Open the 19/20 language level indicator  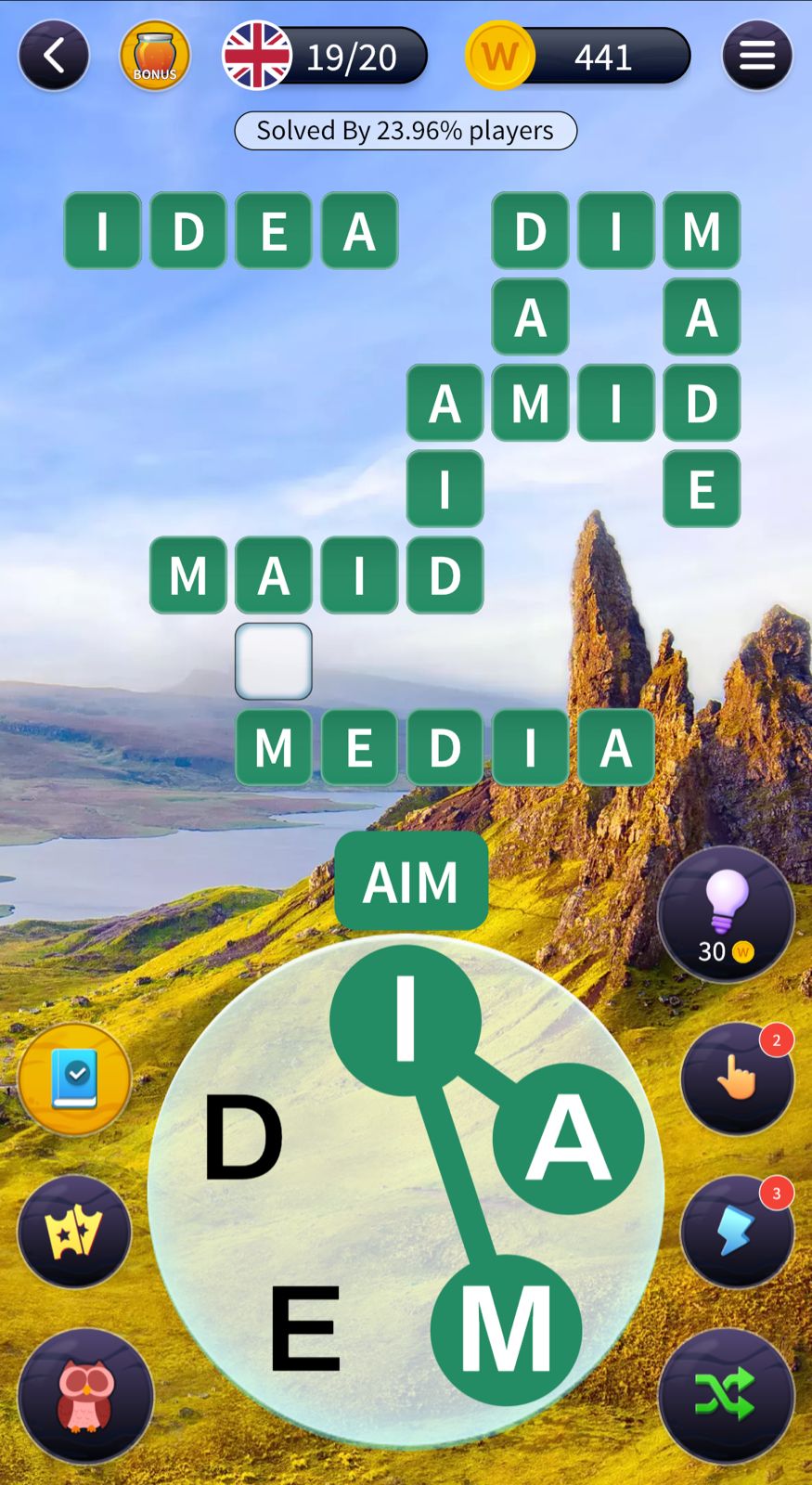point(325,57)
